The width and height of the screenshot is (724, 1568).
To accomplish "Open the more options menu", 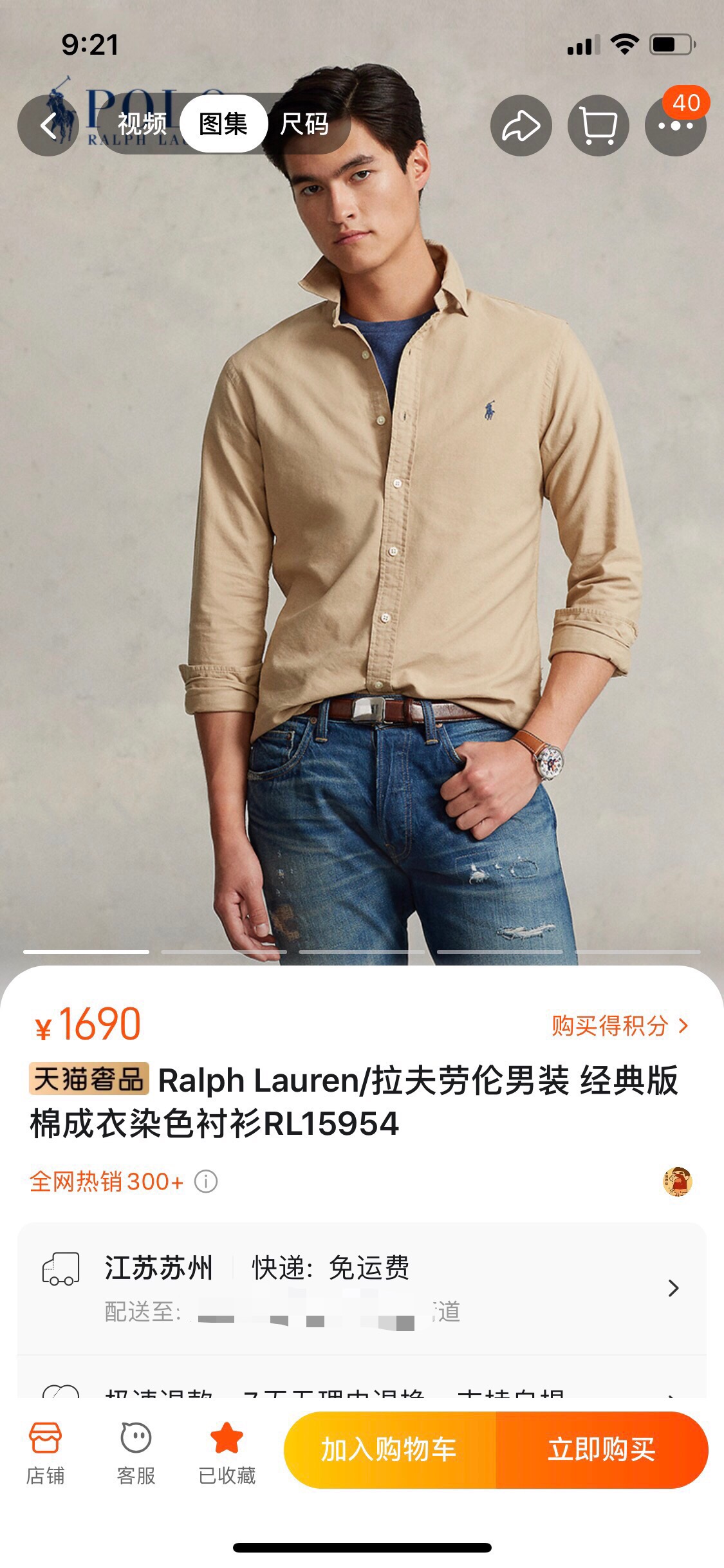I will [x=675, y=126].
